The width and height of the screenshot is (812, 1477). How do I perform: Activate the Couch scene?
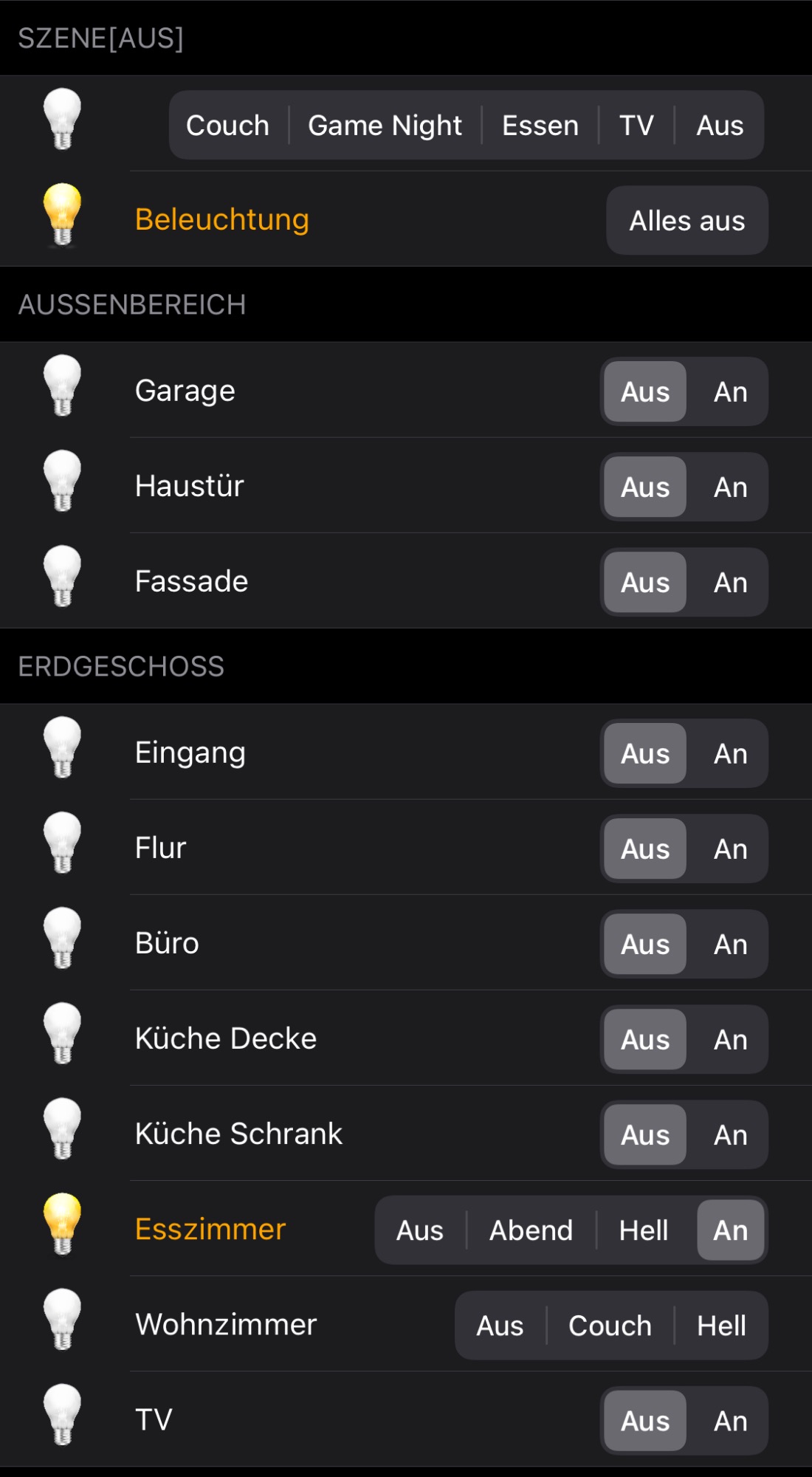click(228, 126)
